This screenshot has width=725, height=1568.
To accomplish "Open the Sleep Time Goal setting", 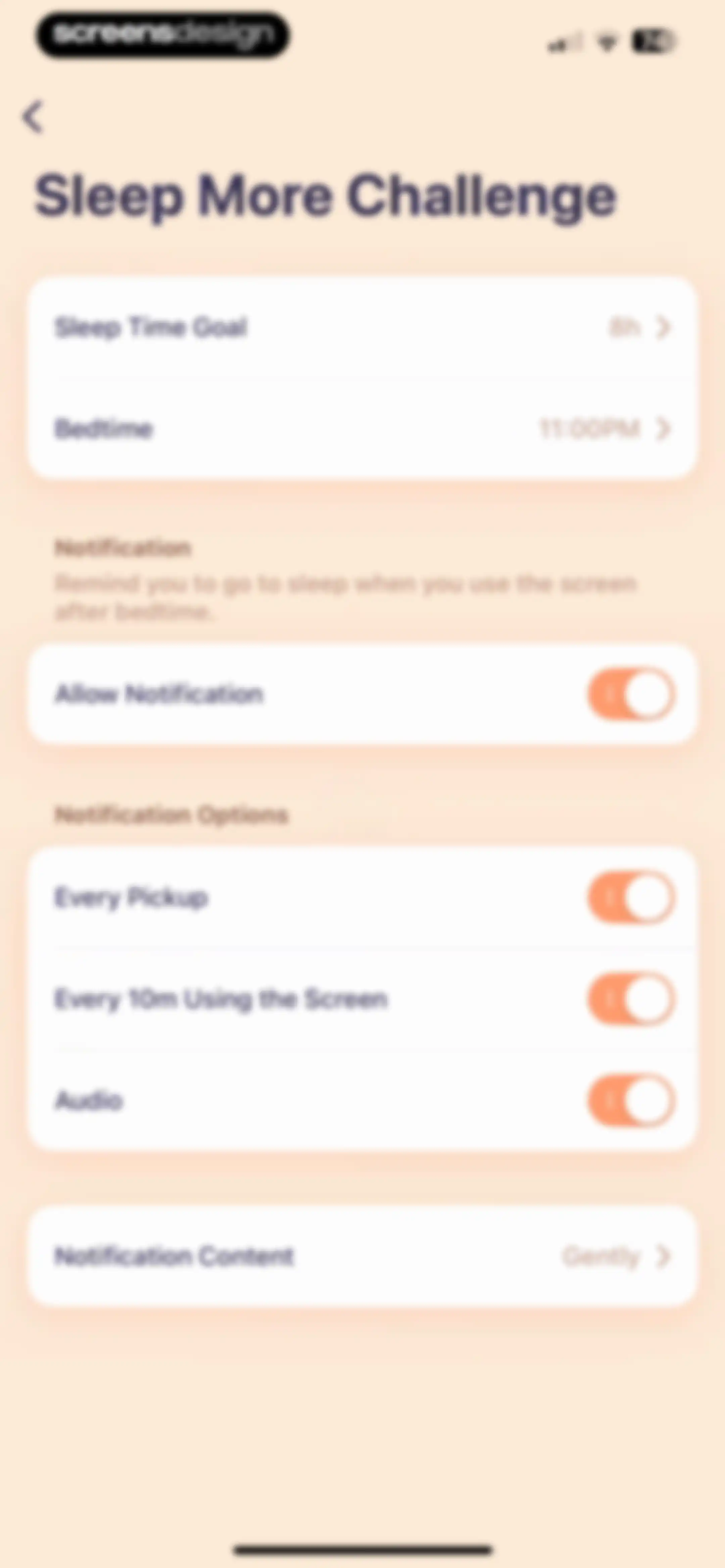I will [362, 327].
